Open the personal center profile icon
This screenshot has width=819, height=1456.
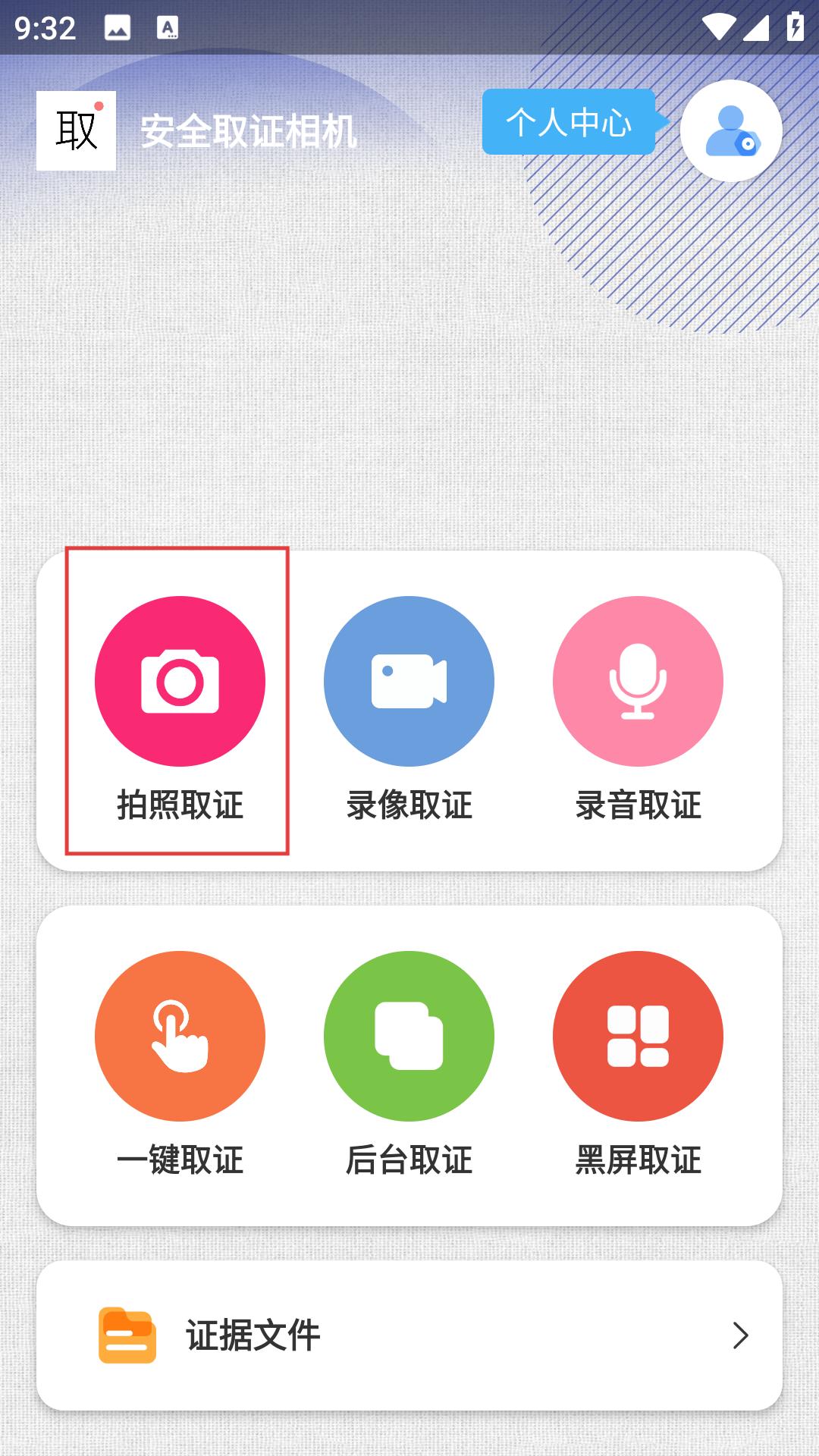[x=731, y=130]
